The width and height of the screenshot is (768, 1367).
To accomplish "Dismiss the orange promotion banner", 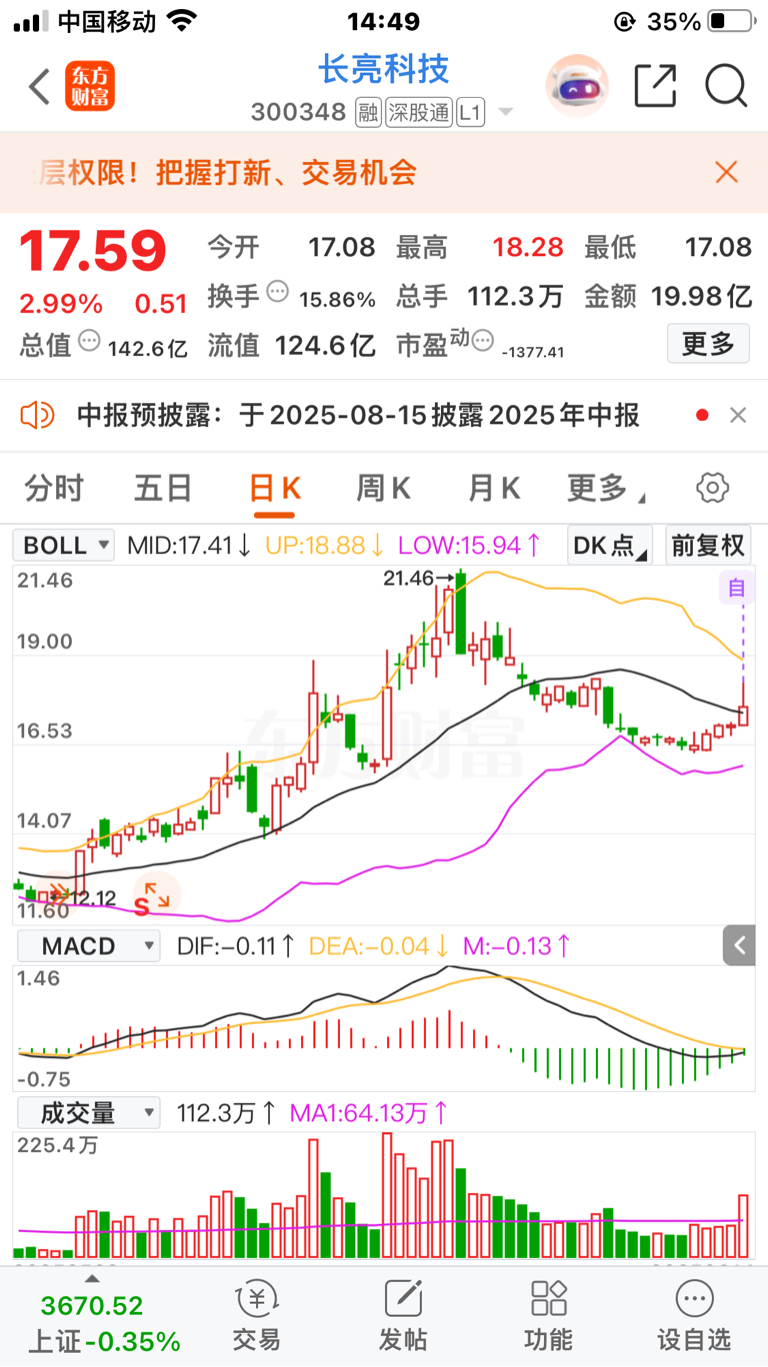I will click(727, 172).
